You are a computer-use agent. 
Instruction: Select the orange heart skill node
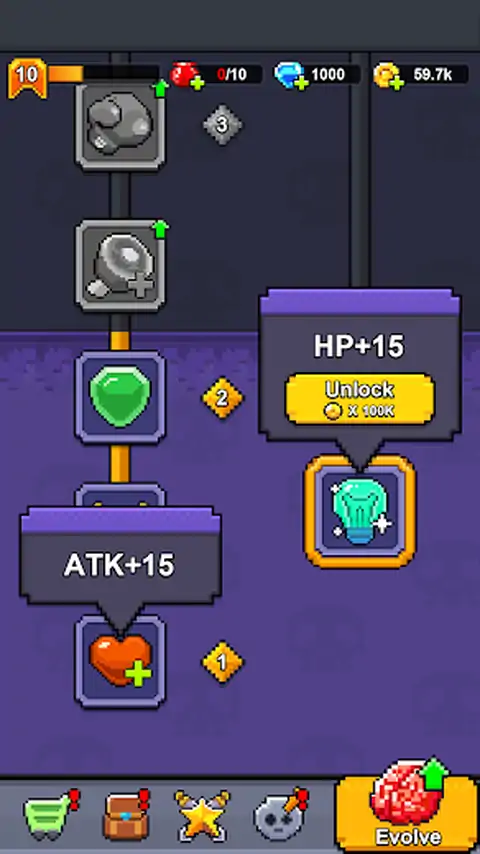coord(120,661)
